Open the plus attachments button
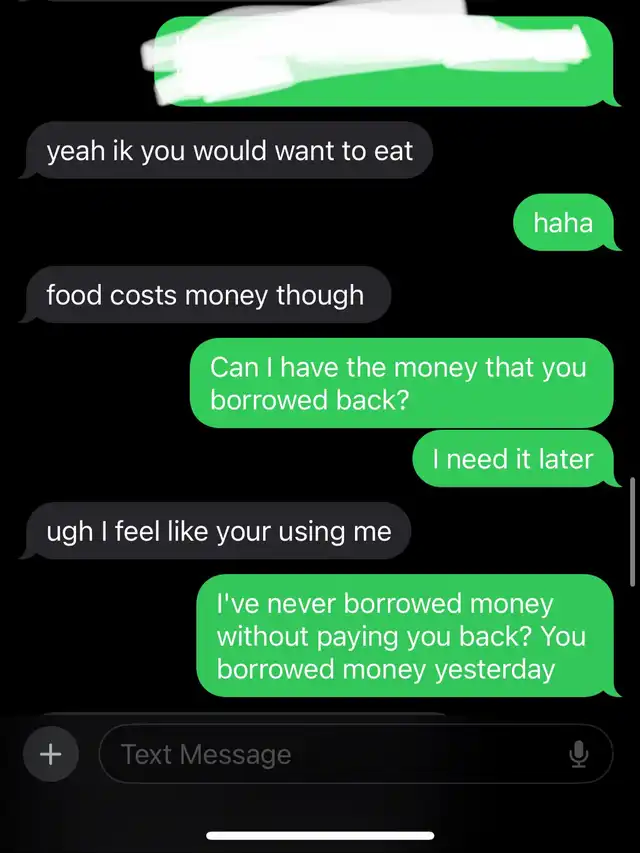 click(50, 754)
